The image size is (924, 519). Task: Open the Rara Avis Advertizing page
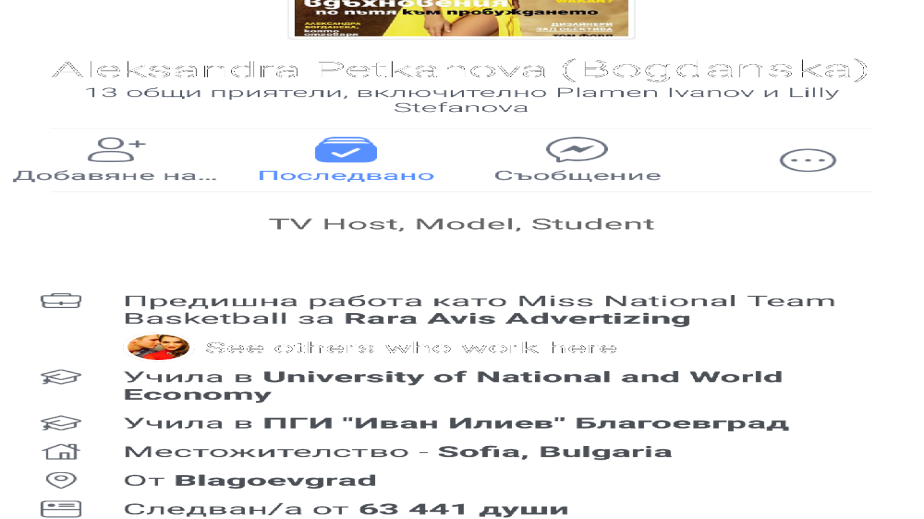(x=517, y=319)
